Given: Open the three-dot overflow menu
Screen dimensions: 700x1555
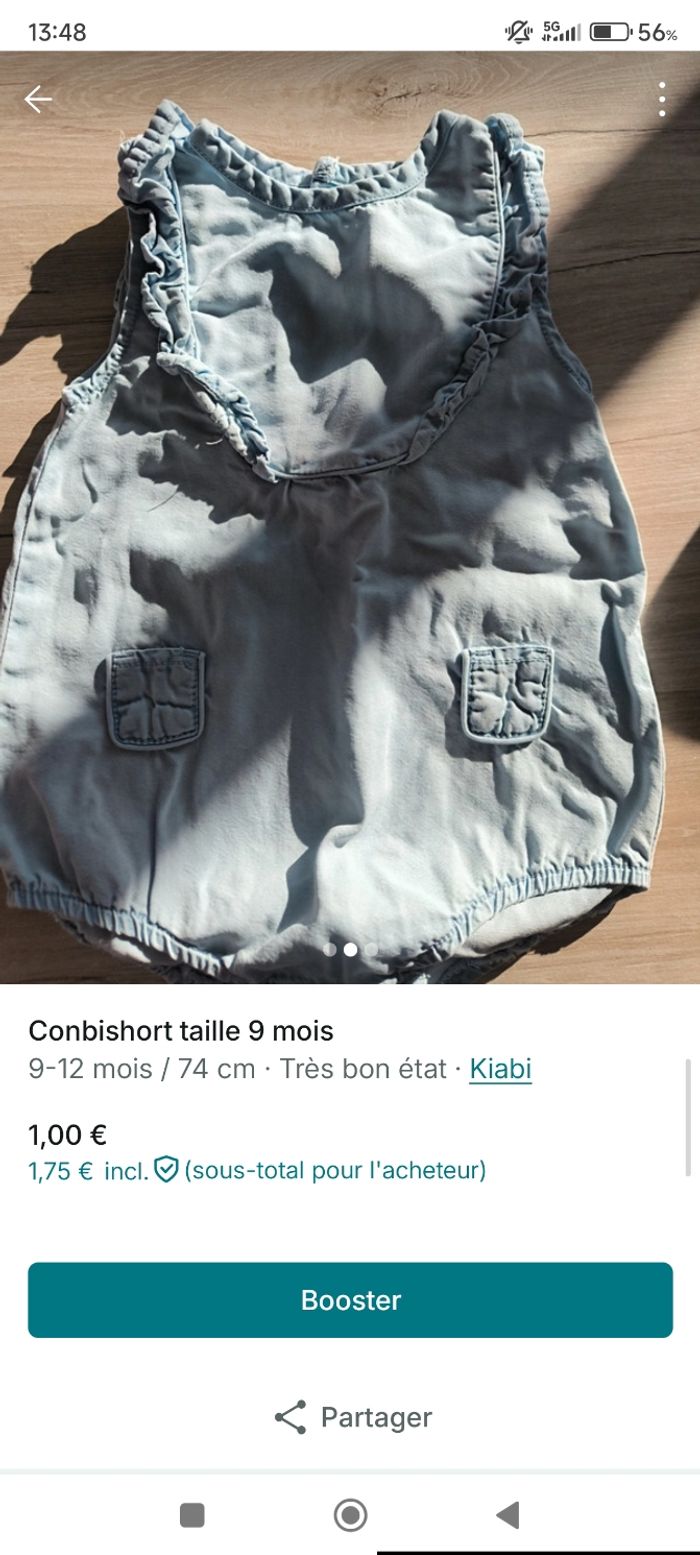Looking at the screenshot, I should [661, 99].
